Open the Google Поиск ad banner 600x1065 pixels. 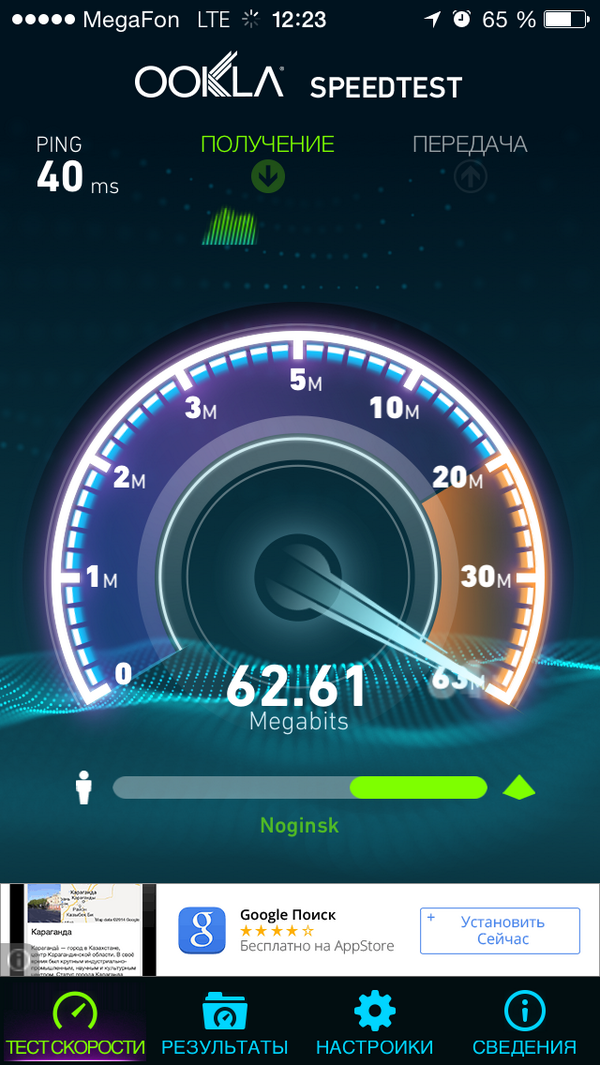click(x=290, y=930)
